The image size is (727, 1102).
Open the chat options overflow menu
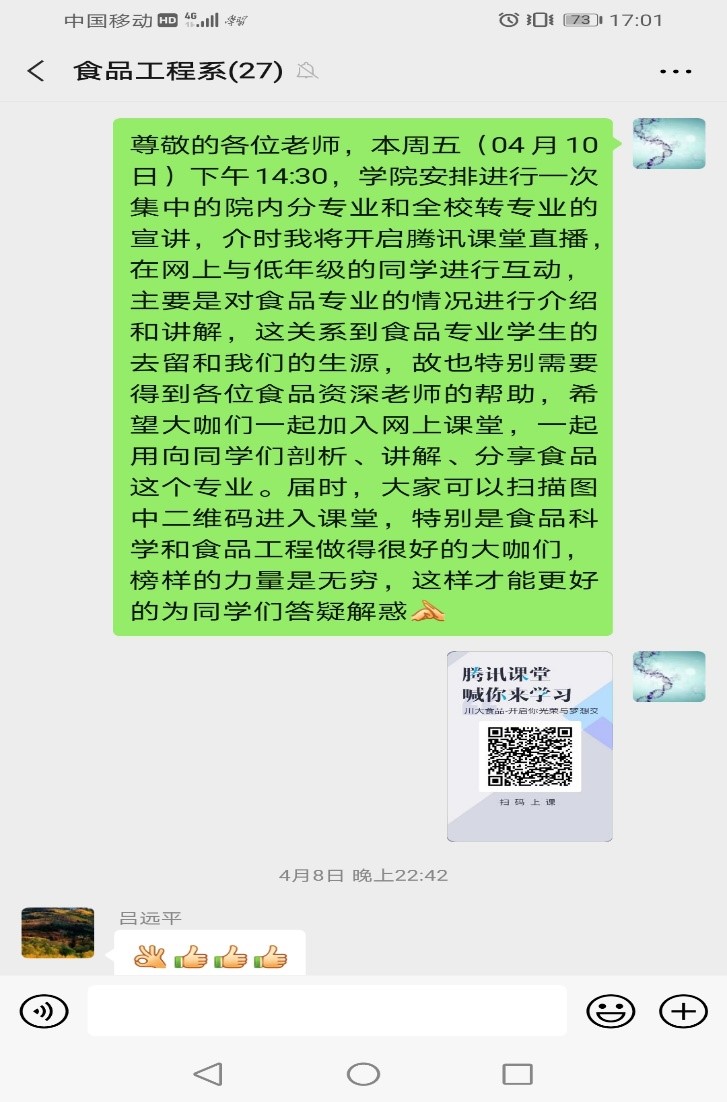click(676, 71)
